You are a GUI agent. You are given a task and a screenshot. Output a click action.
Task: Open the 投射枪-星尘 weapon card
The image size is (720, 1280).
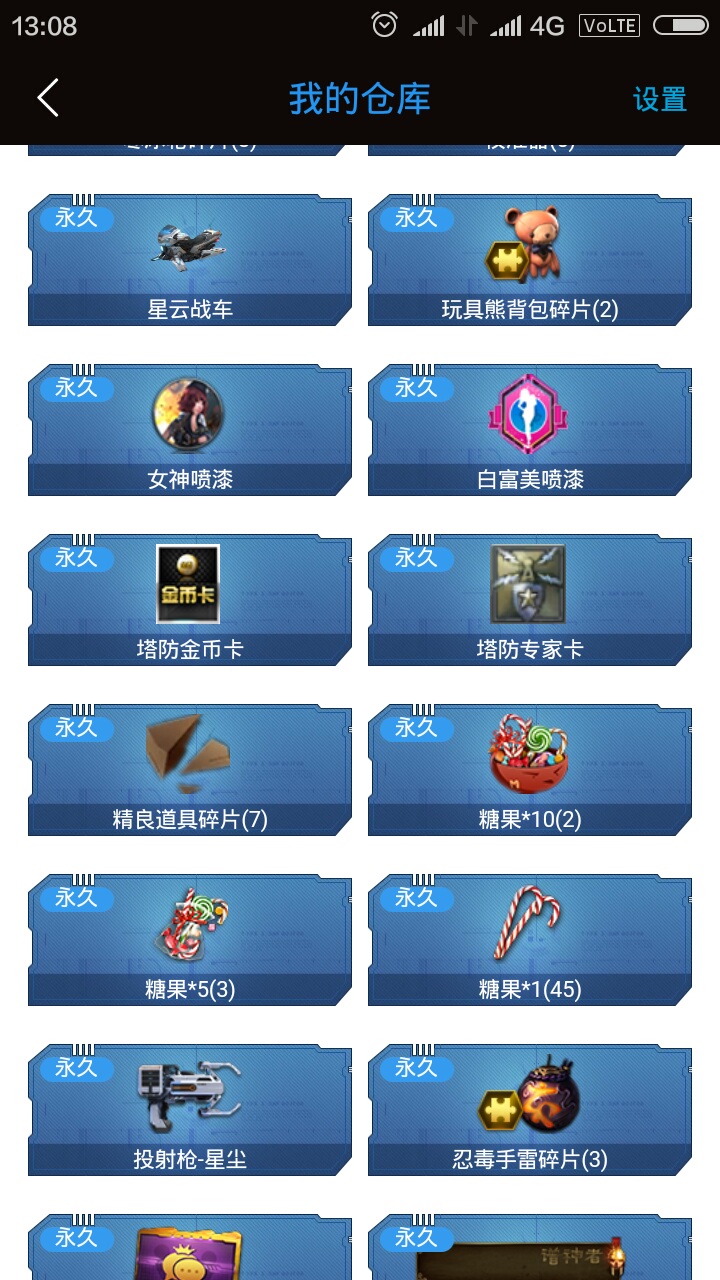click(190, 1110)
